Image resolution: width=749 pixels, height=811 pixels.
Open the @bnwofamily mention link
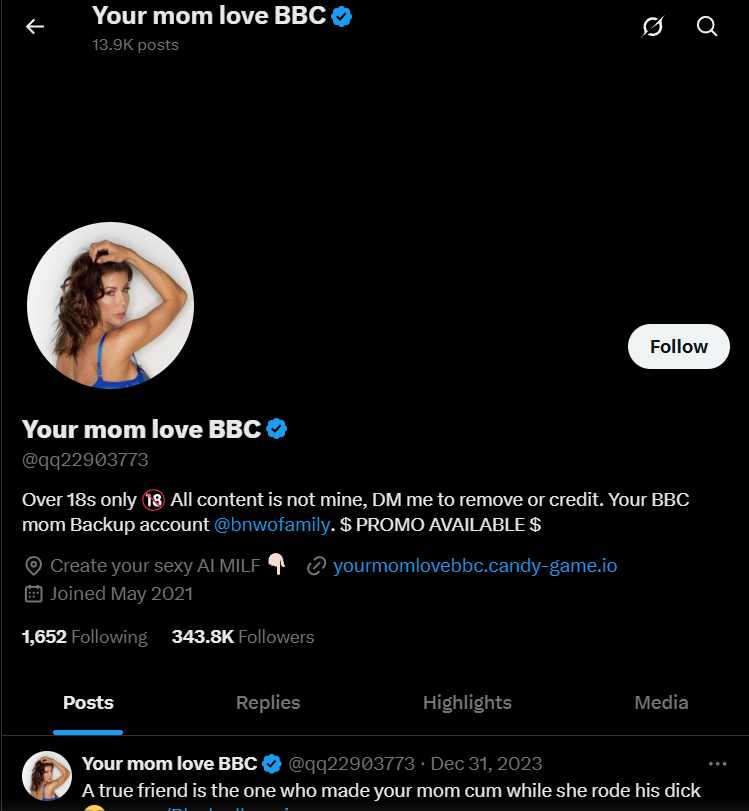click(x=271, y=524)
